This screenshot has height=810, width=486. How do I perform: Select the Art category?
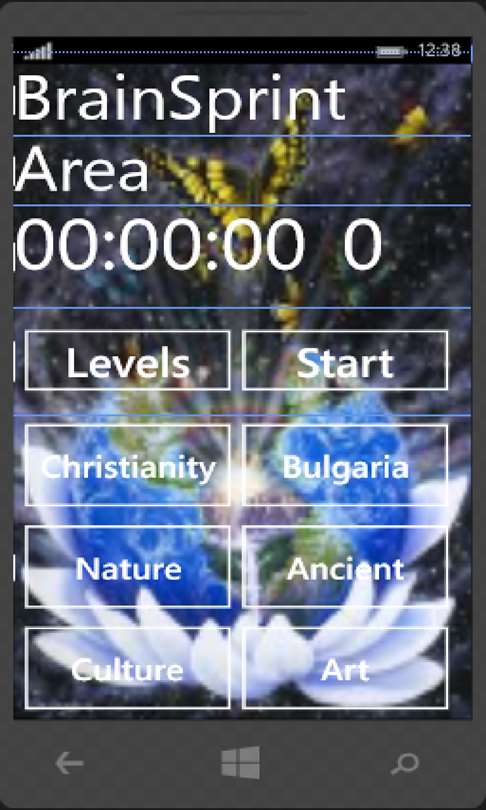pos(345,668)
